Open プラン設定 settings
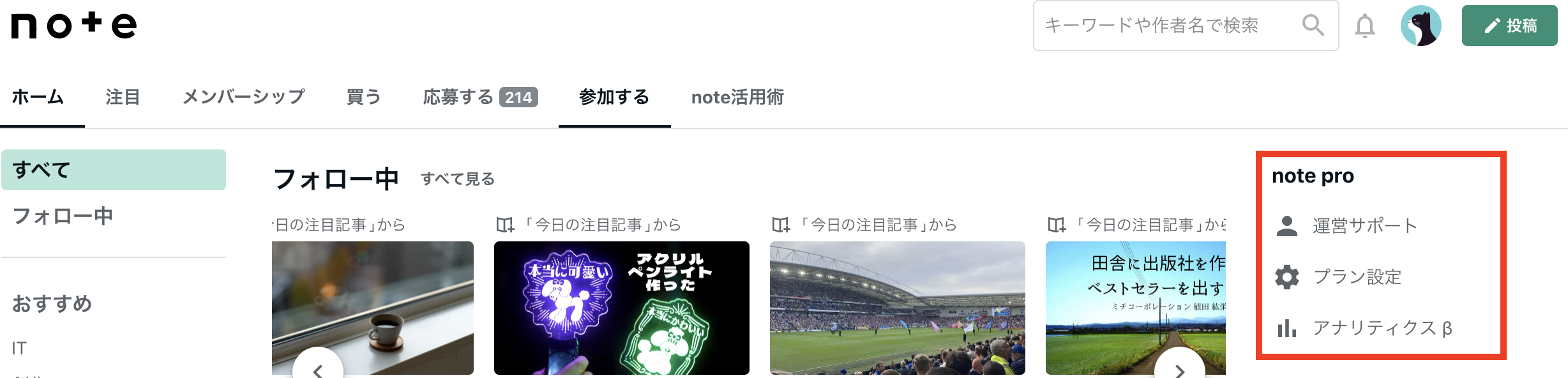Image resolution: width=1568 pixels, height=378 pixels. point(1357,276)
